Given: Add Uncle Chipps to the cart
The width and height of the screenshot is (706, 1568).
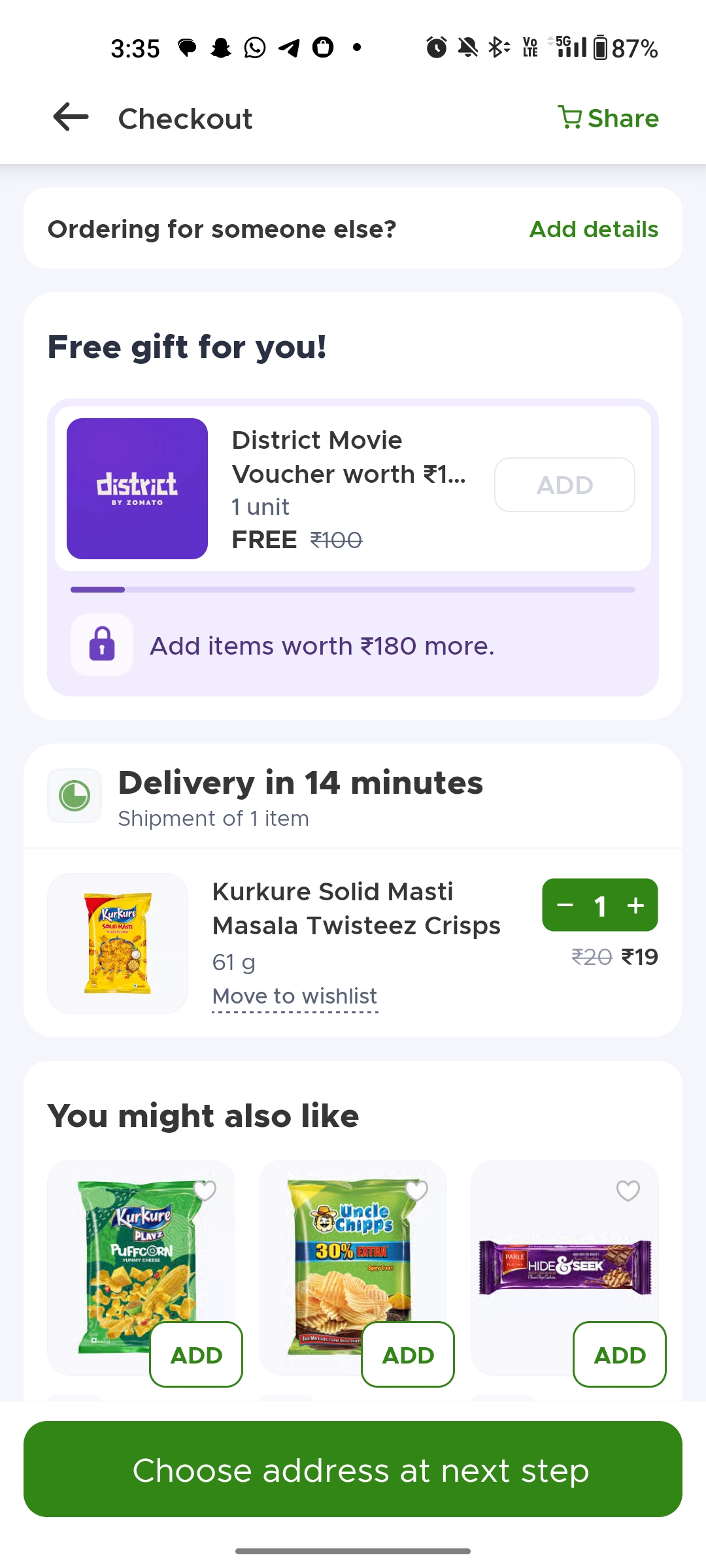Looking at the screenshot, I should pos(408,1355).
